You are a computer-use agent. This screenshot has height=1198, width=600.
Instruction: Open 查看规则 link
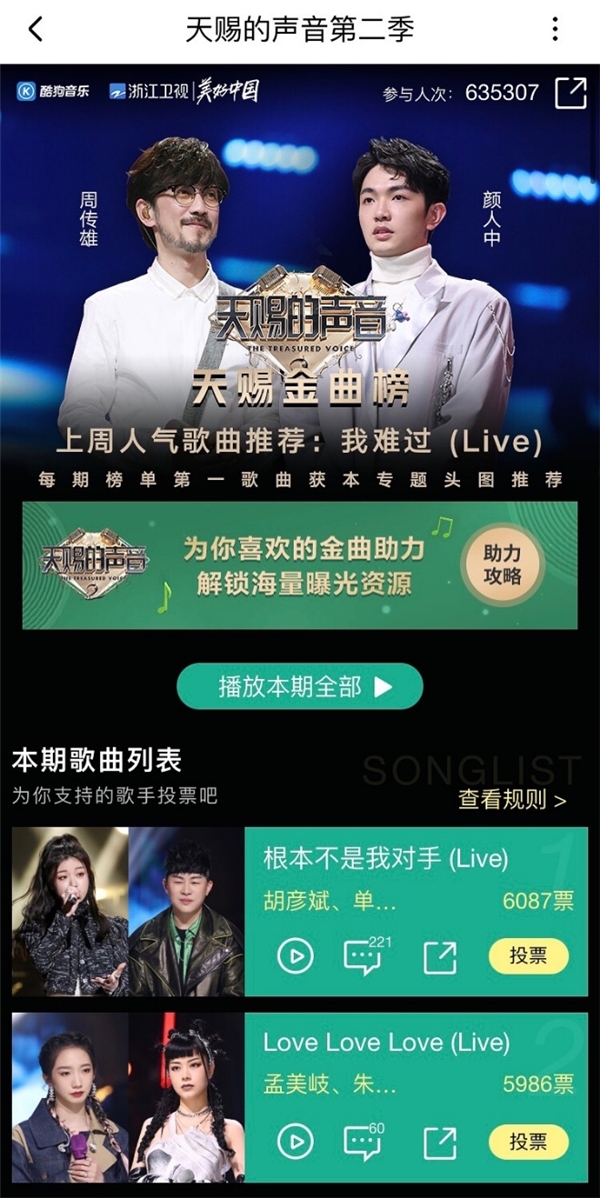pyautogui.click(x=512, y=799)
